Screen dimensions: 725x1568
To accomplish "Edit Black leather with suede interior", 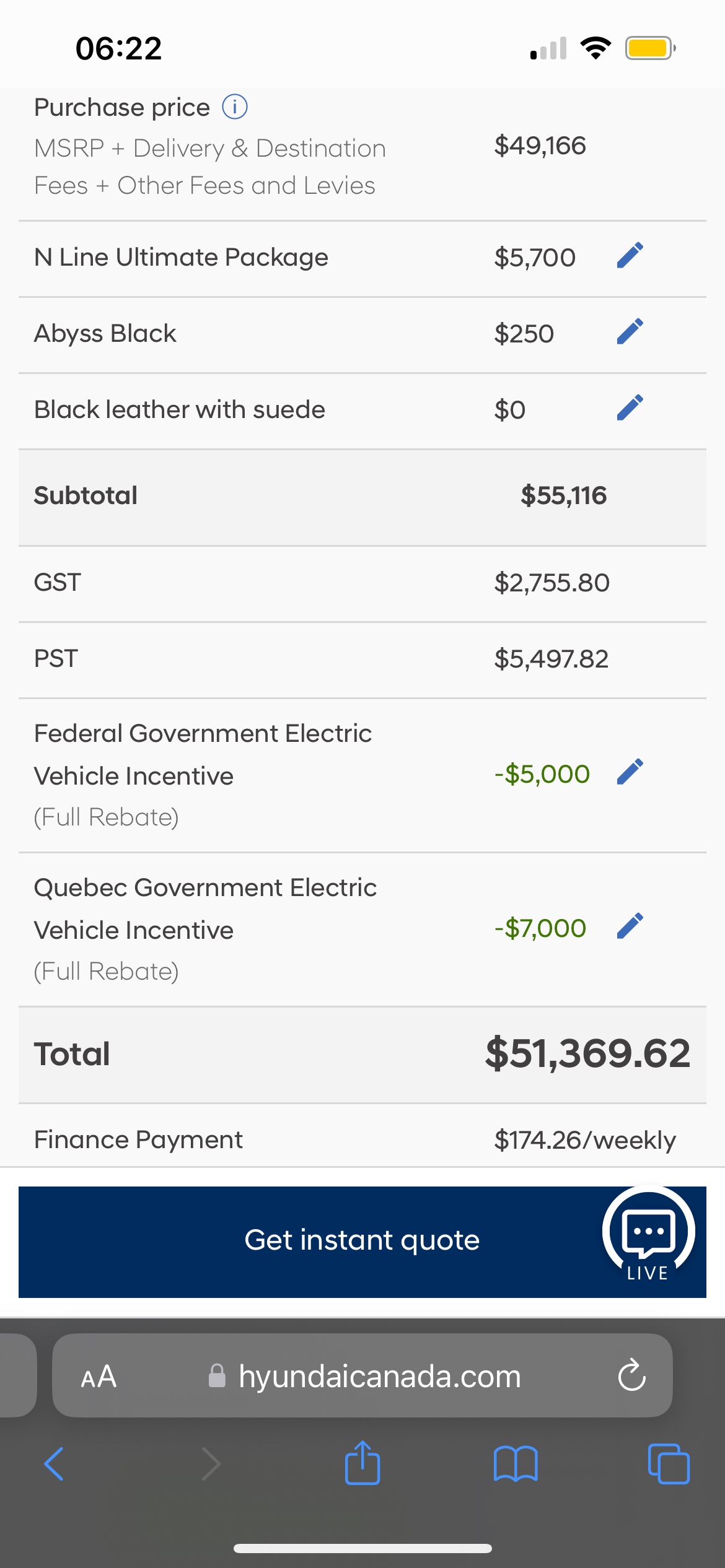I will [x=630, y=408].
